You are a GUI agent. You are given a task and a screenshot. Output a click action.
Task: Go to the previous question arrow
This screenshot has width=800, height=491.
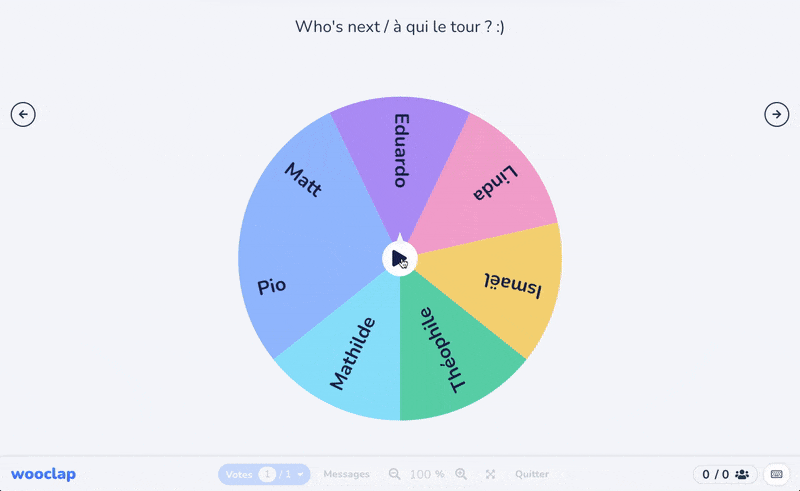[23, 114]
